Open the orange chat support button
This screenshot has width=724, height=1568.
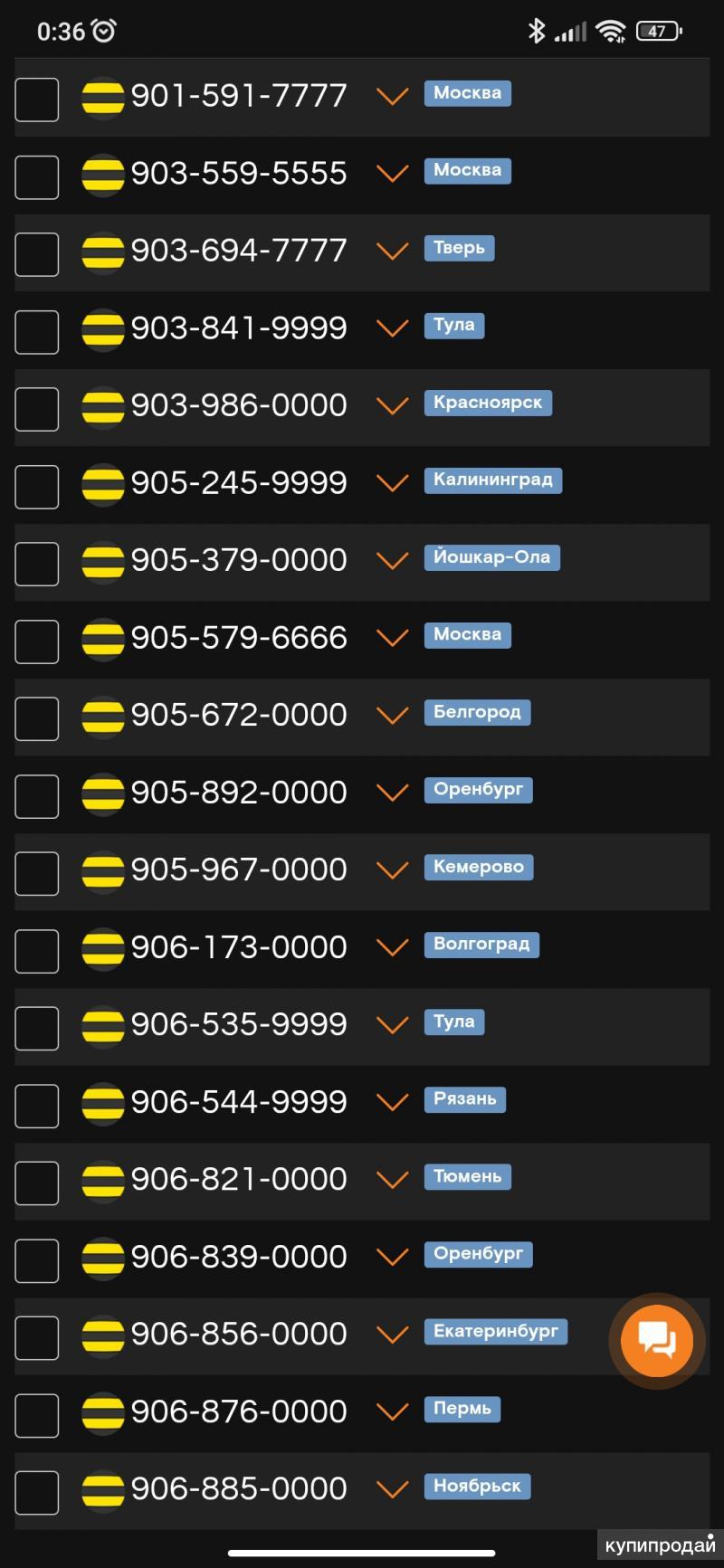pos(657,1340)
